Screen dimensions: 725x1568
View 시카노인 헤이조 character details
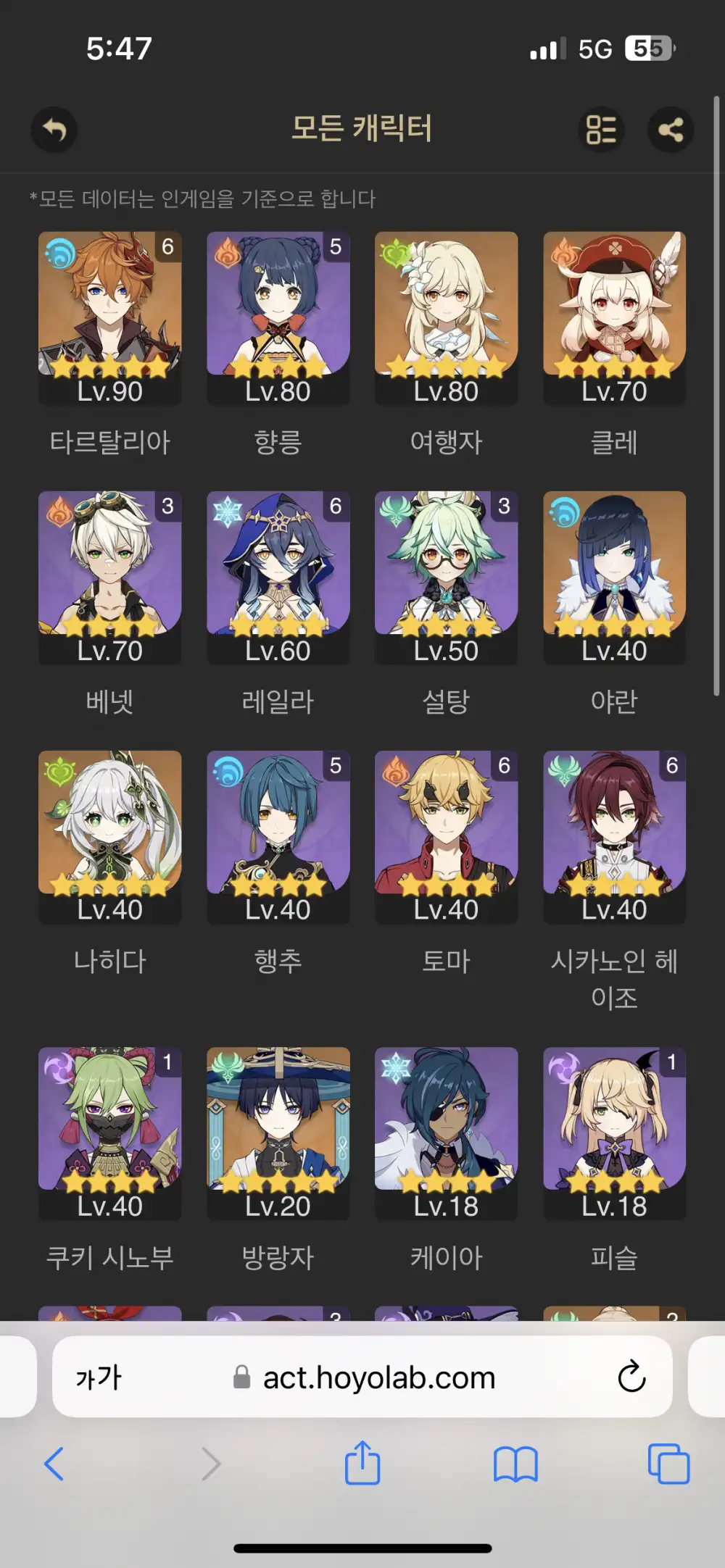click(x=615, y=836)
